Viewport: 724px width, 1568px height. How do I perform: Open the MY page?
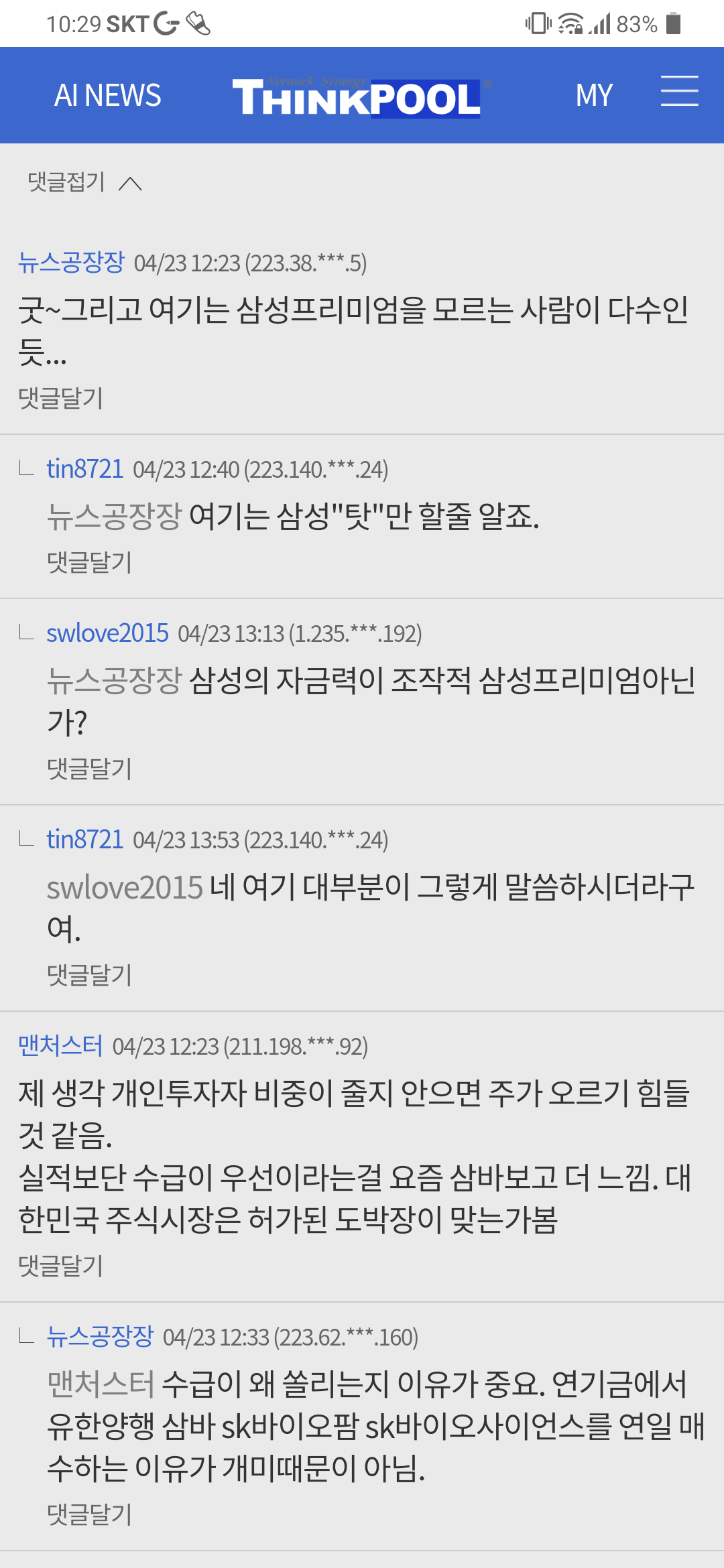click(x=594, y=95)
